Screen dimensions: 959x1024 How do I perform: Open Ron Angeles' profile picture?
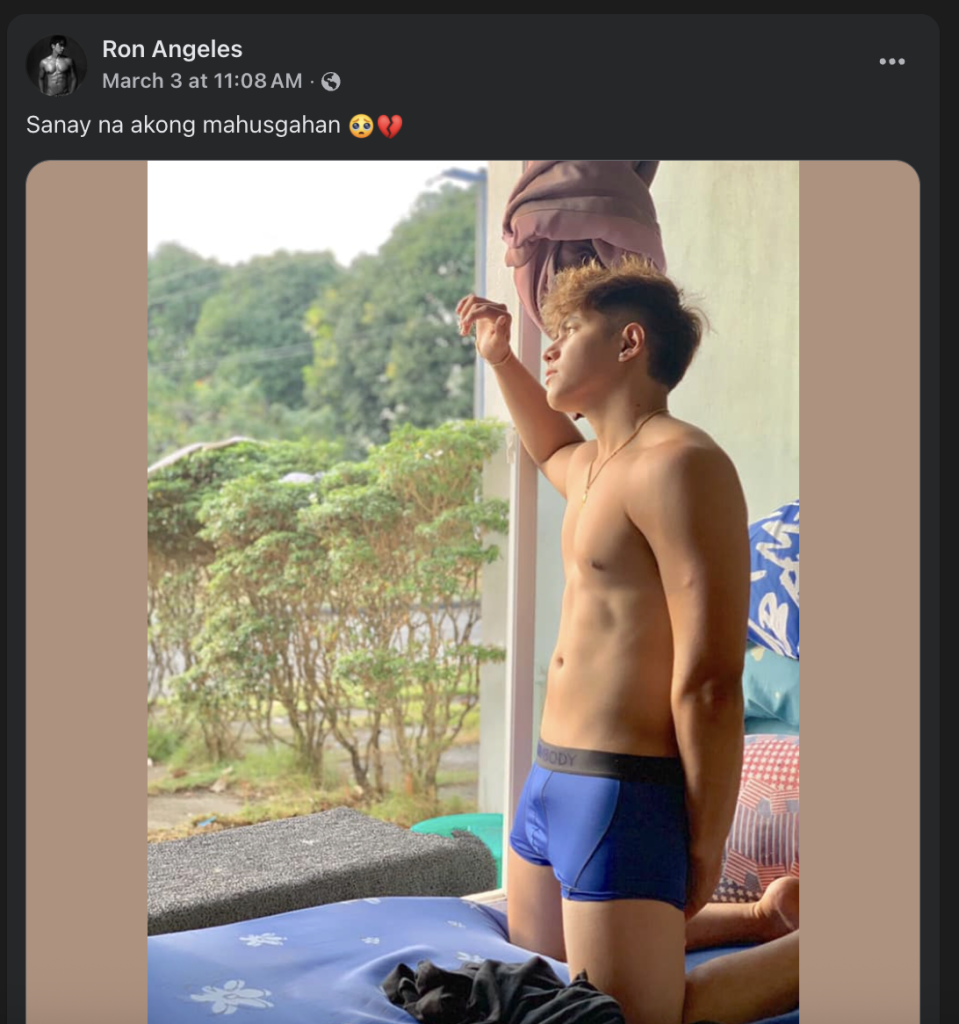click(56, 65)
